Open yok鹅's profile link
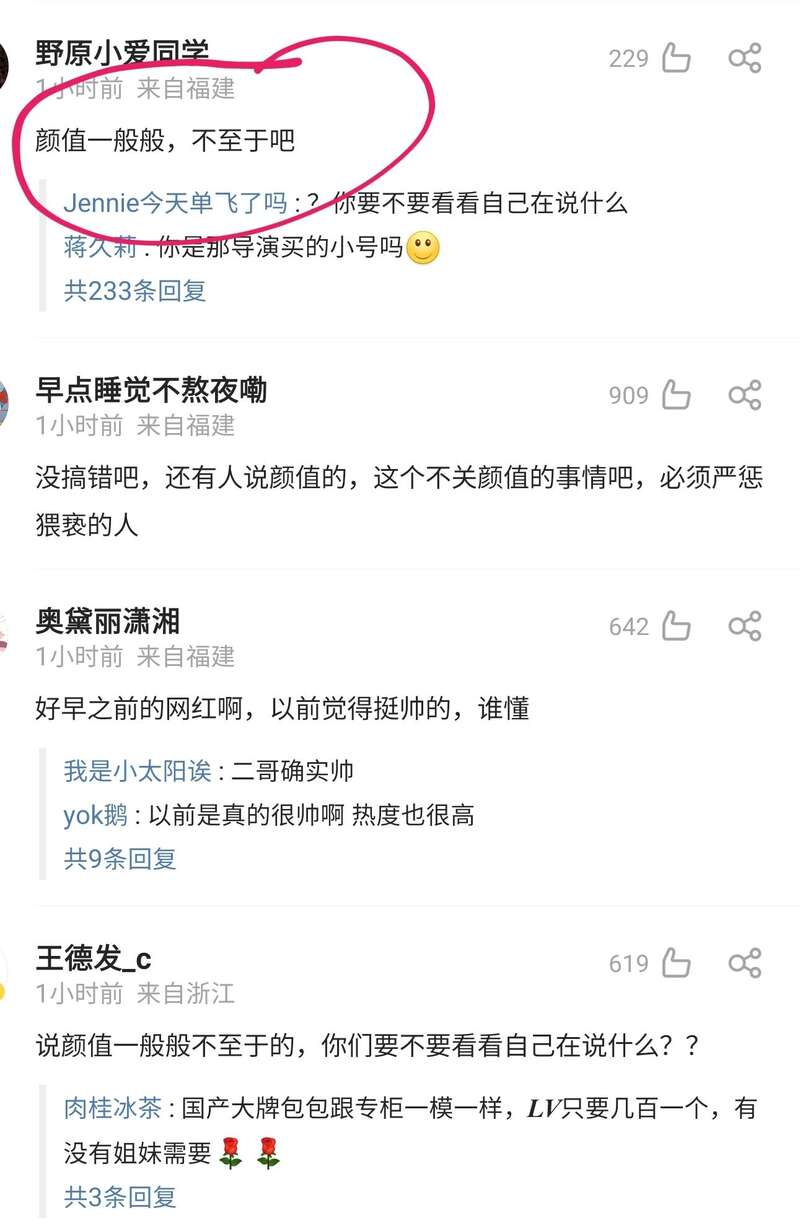Viewport: 800px width, 1231px height. coord(95,815)
